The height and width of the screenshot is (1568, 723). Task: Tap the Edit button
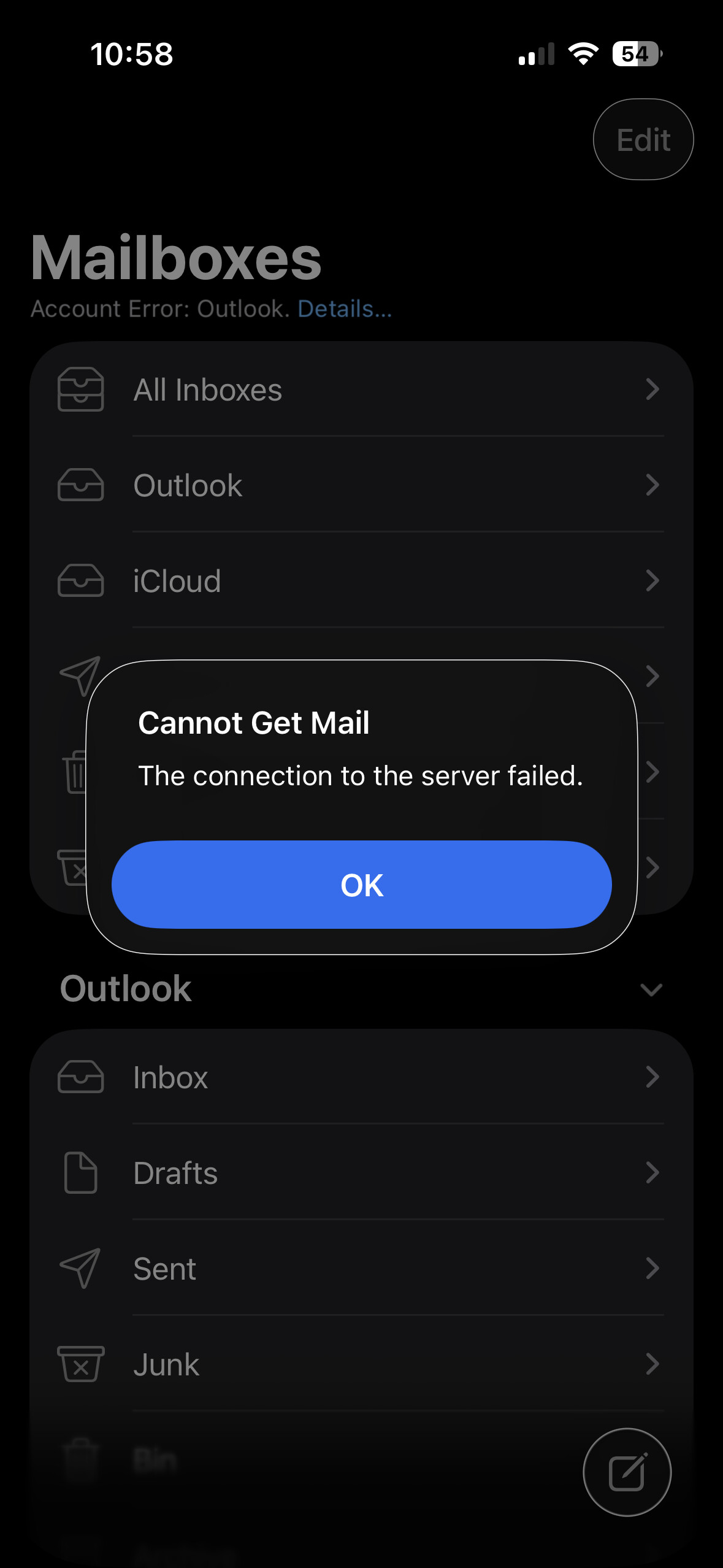(x=643, y=139)
